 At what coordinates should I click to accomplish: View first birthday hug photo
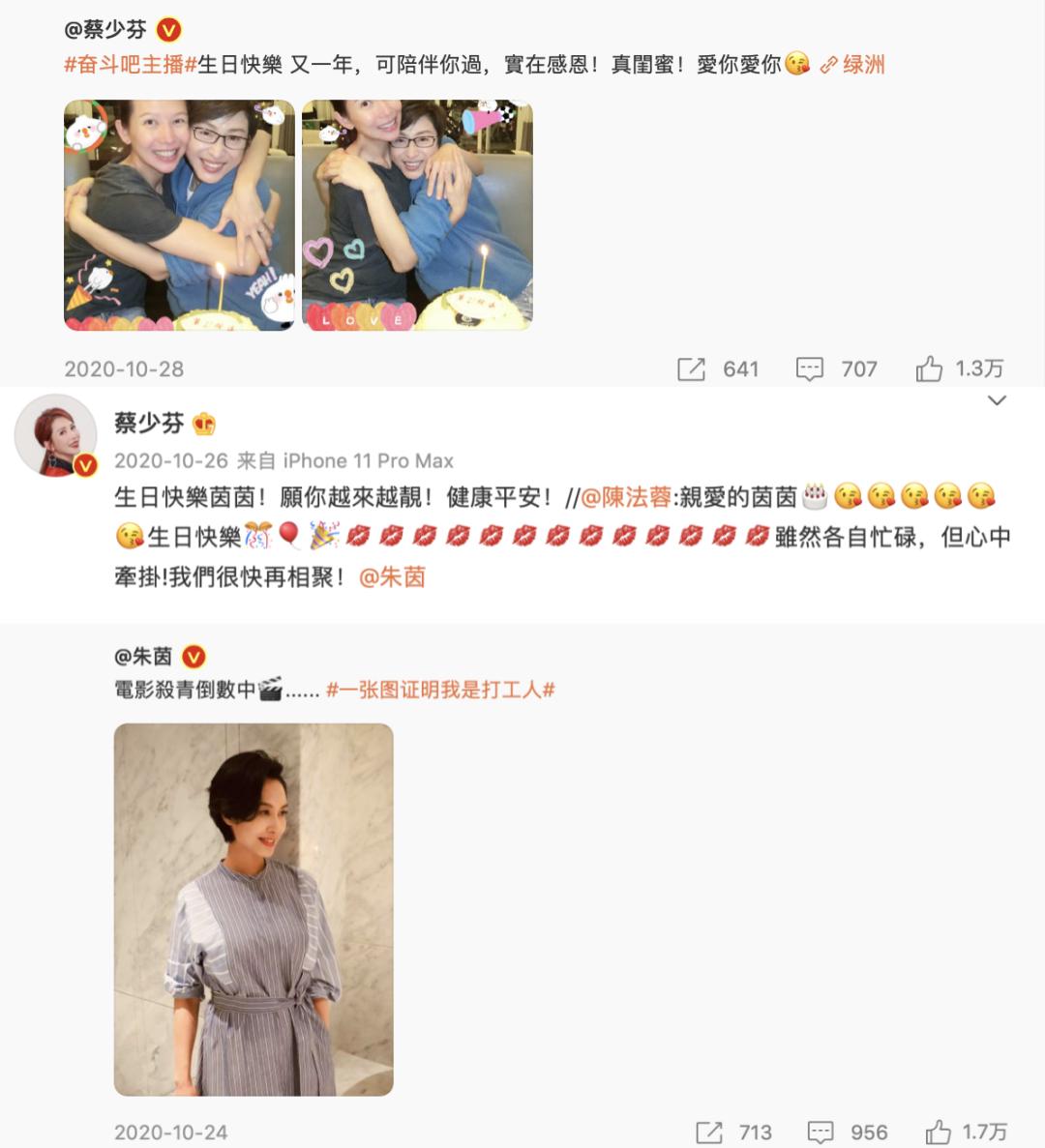pyautogui.click(x=179, y=215)
